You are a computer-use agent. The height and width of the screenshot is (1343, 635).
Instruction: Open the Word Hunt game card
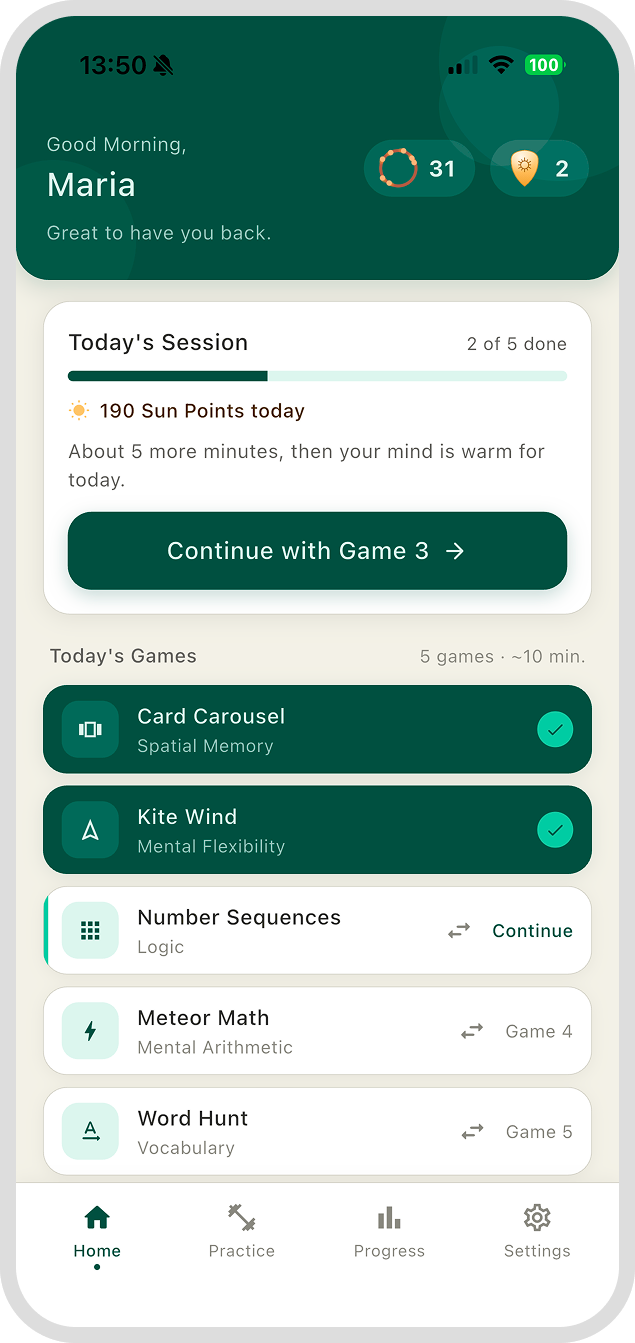317,1131
